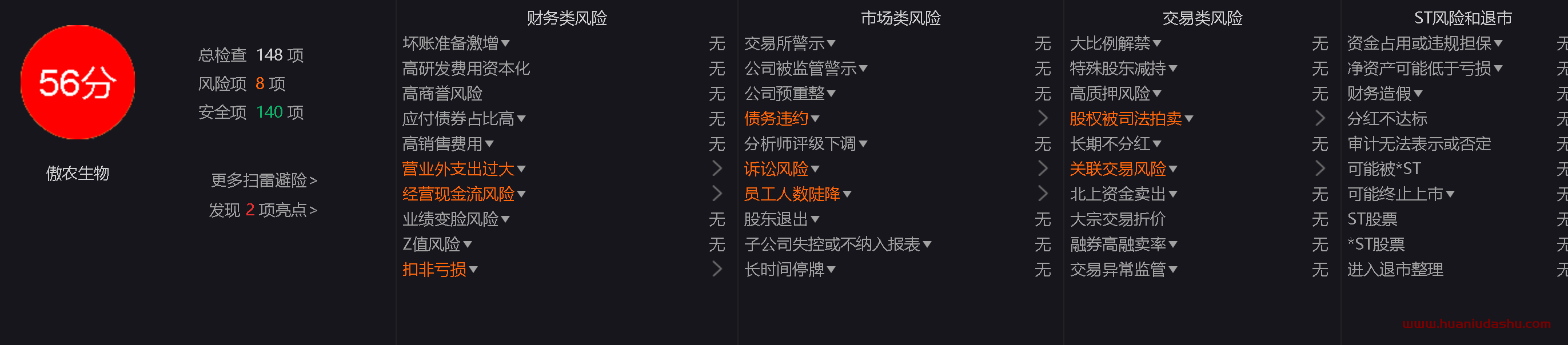This screenshot has height=345, width=1568.
Task: Expand 资金占用或违规担保 explanation
Action: pos(1498,44)
